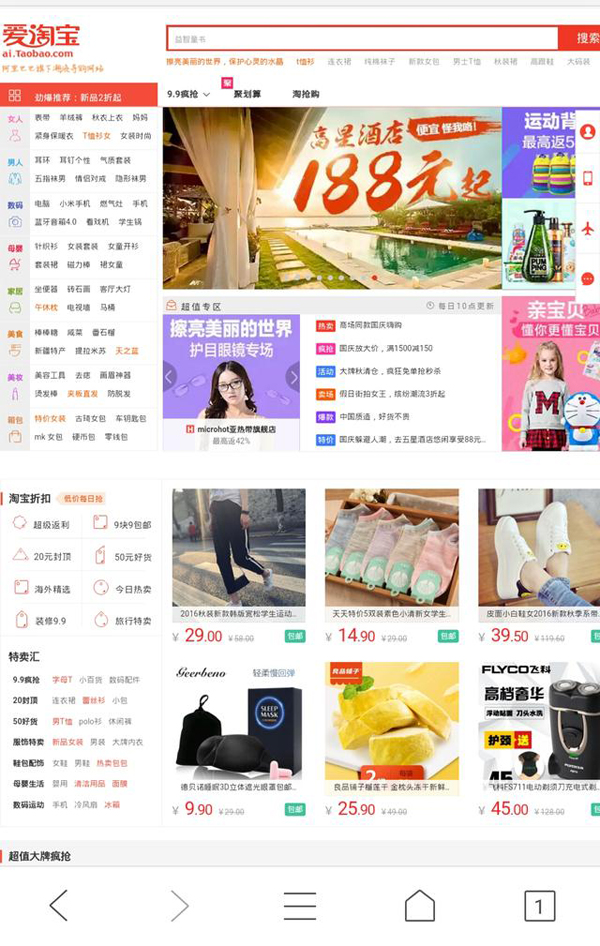Viewport: 600px width, 946px height.
Task: Go back with the browser back arrow
Action: click(58, 905)
